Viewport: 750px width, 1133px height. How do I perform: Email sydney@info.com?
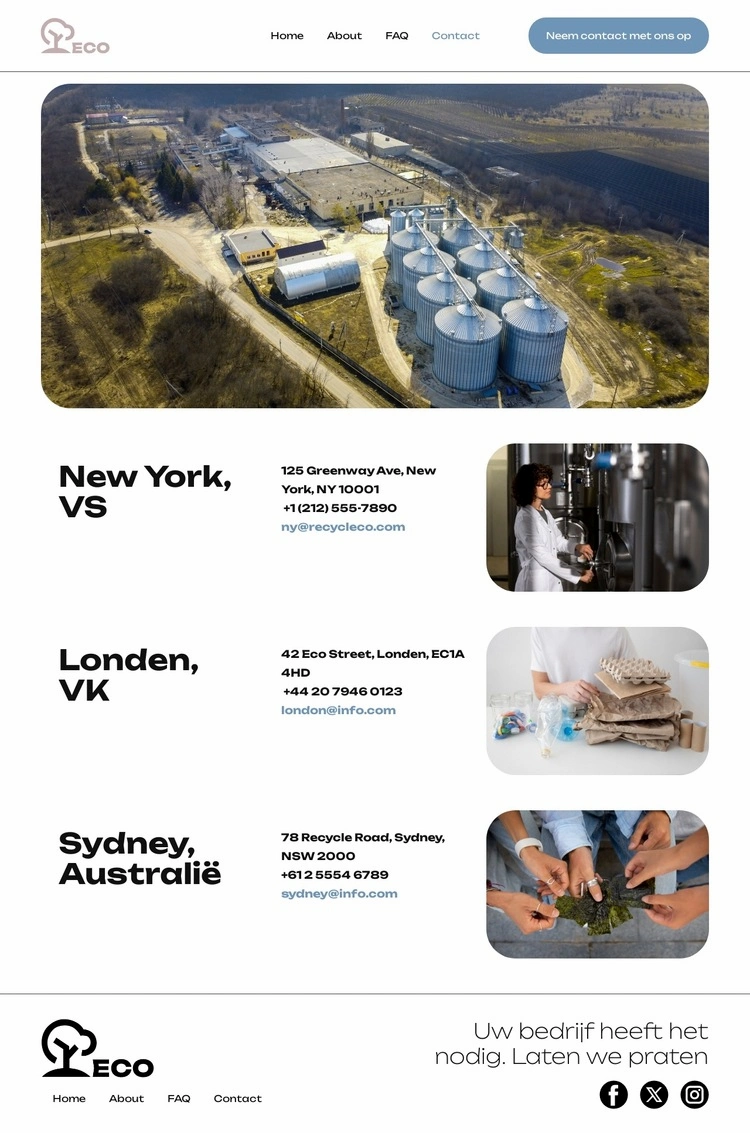(x=339, y=893)
